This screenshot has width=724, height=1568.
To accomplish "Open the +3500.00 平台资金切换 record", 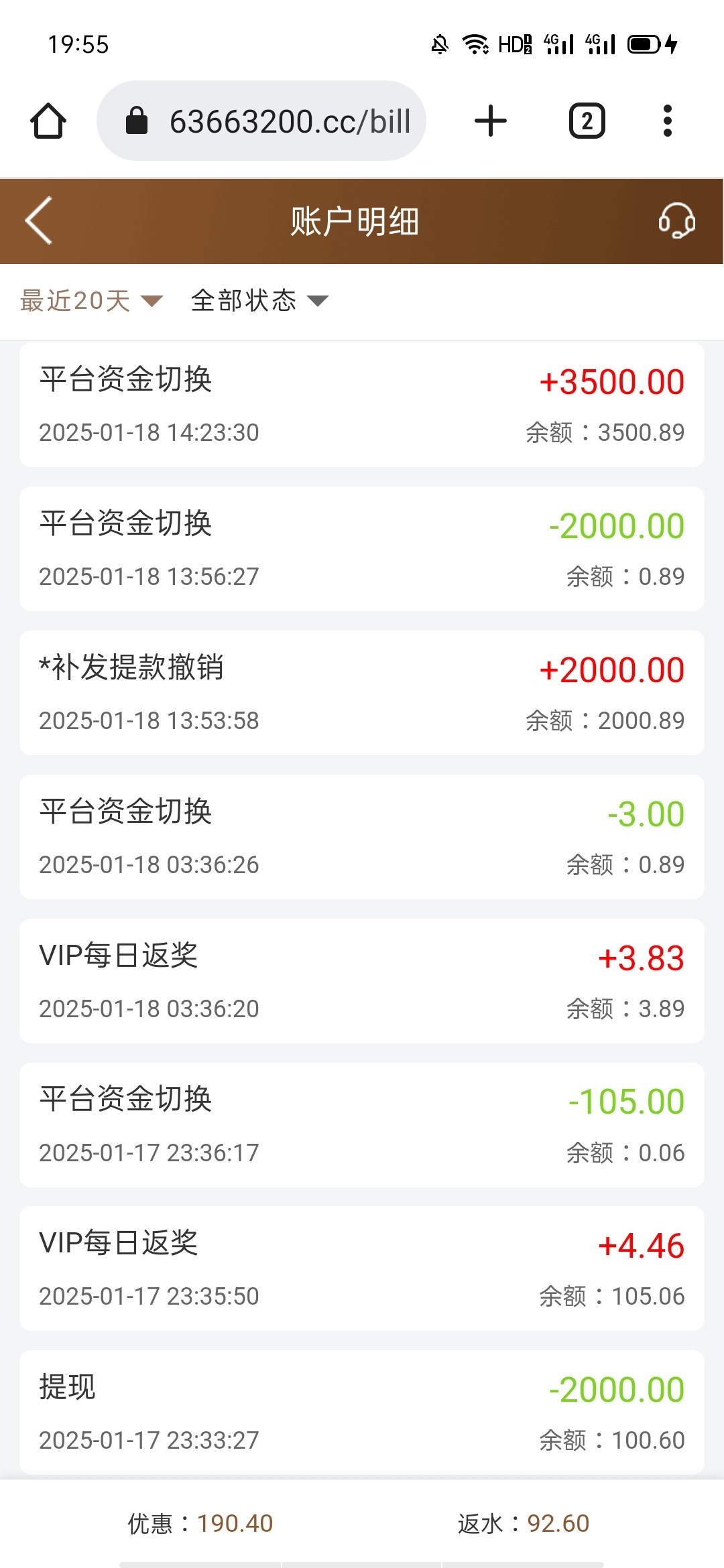I will (x=362, y=405).
